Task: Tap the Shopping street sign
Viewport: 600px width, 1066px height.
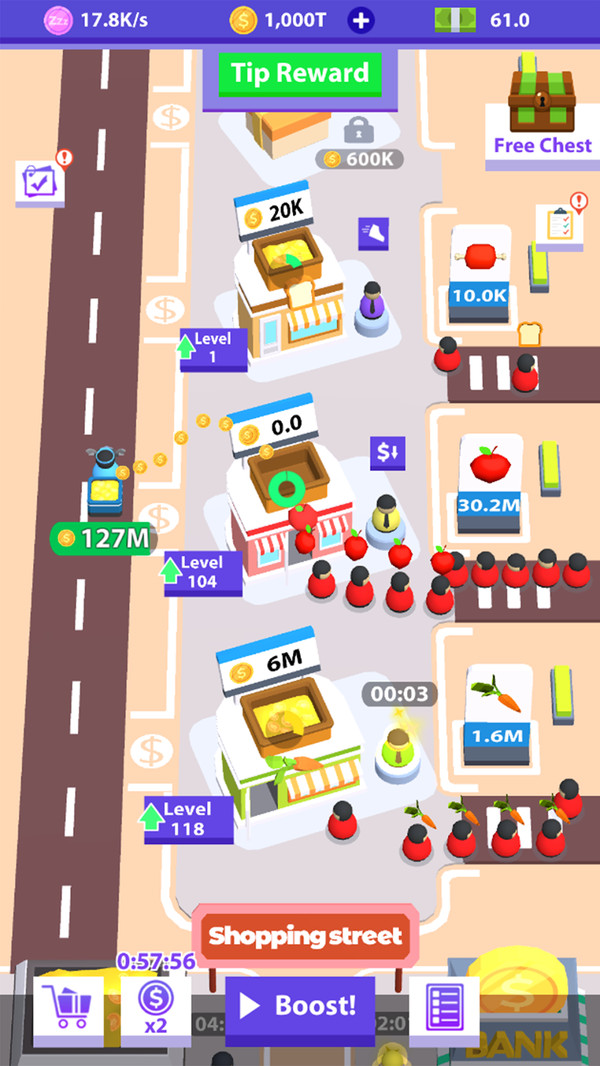Action: click(305, 937)
